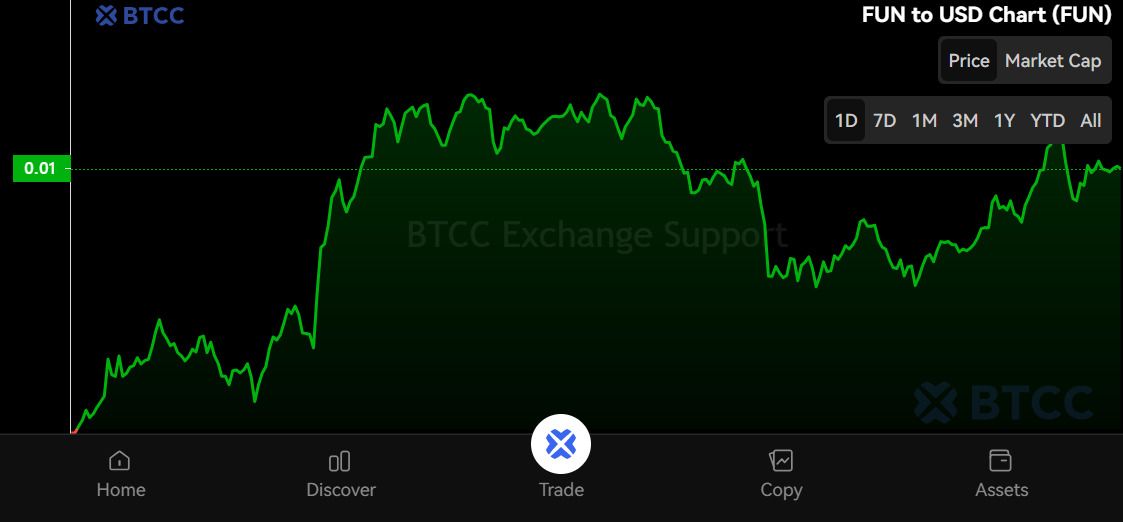Switch chart to Price view
Viewport: 1123px width, 522px height.
click(x=968, y=61)
